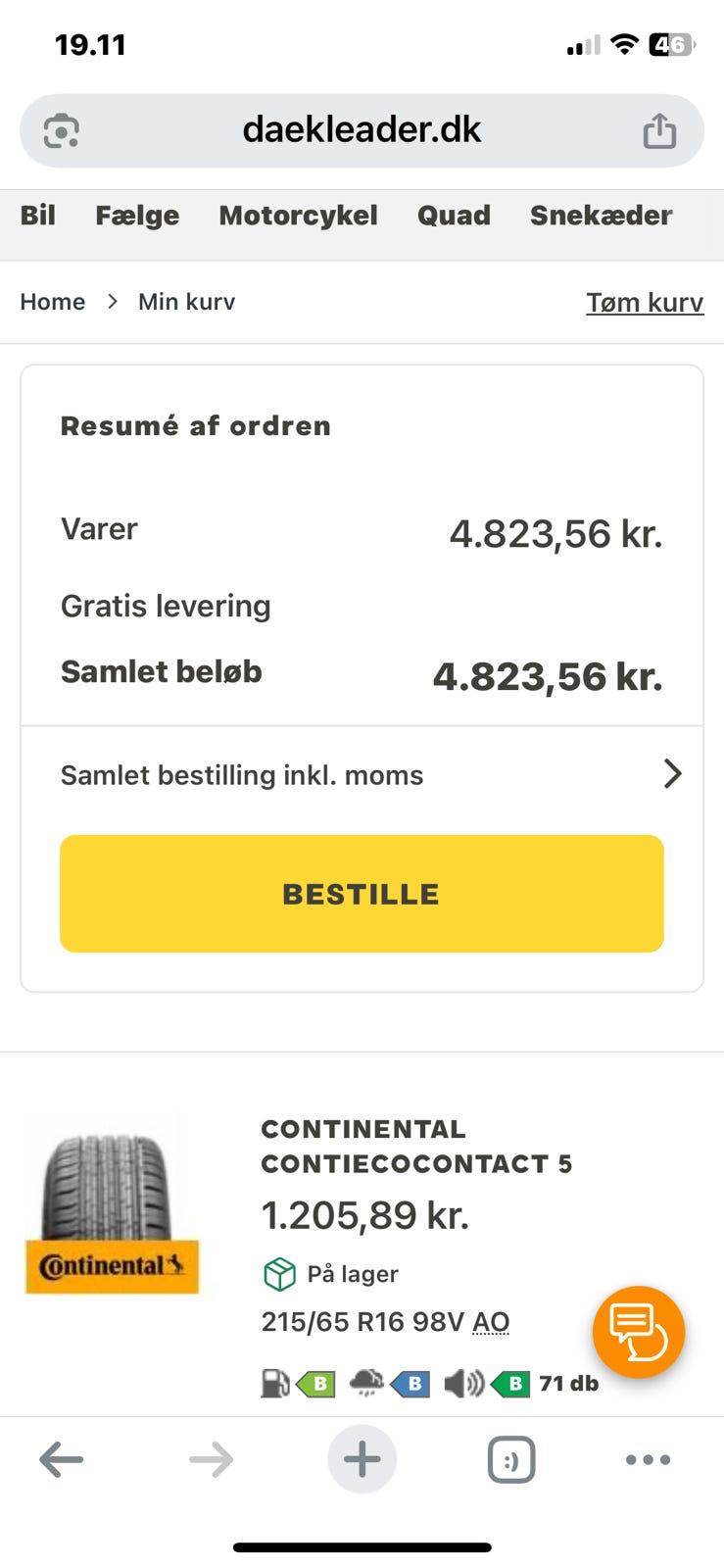This screenshot has width=724, height=1568.
Task: Tap the green package in-stock icon
Action: pyautogui.click(x=280, y=1273)
